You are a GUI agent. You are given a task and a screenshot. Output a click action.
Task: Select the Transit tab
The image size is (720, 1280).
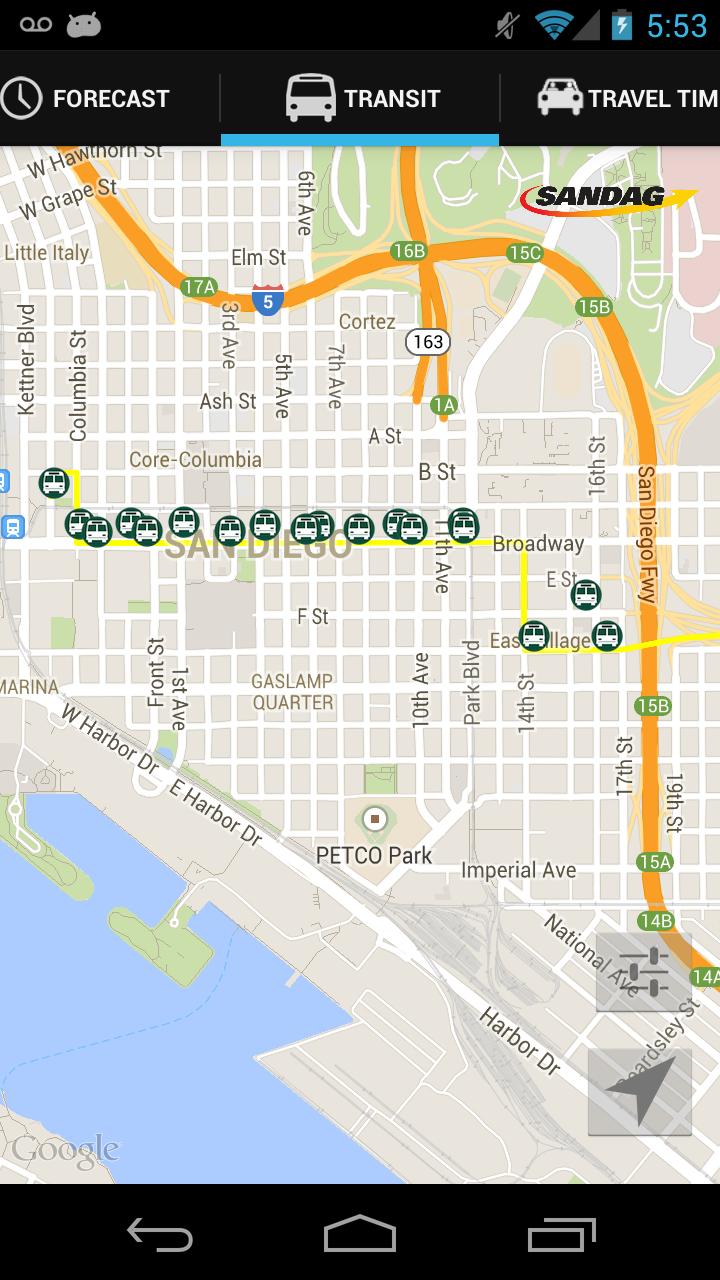coord(361,99)
